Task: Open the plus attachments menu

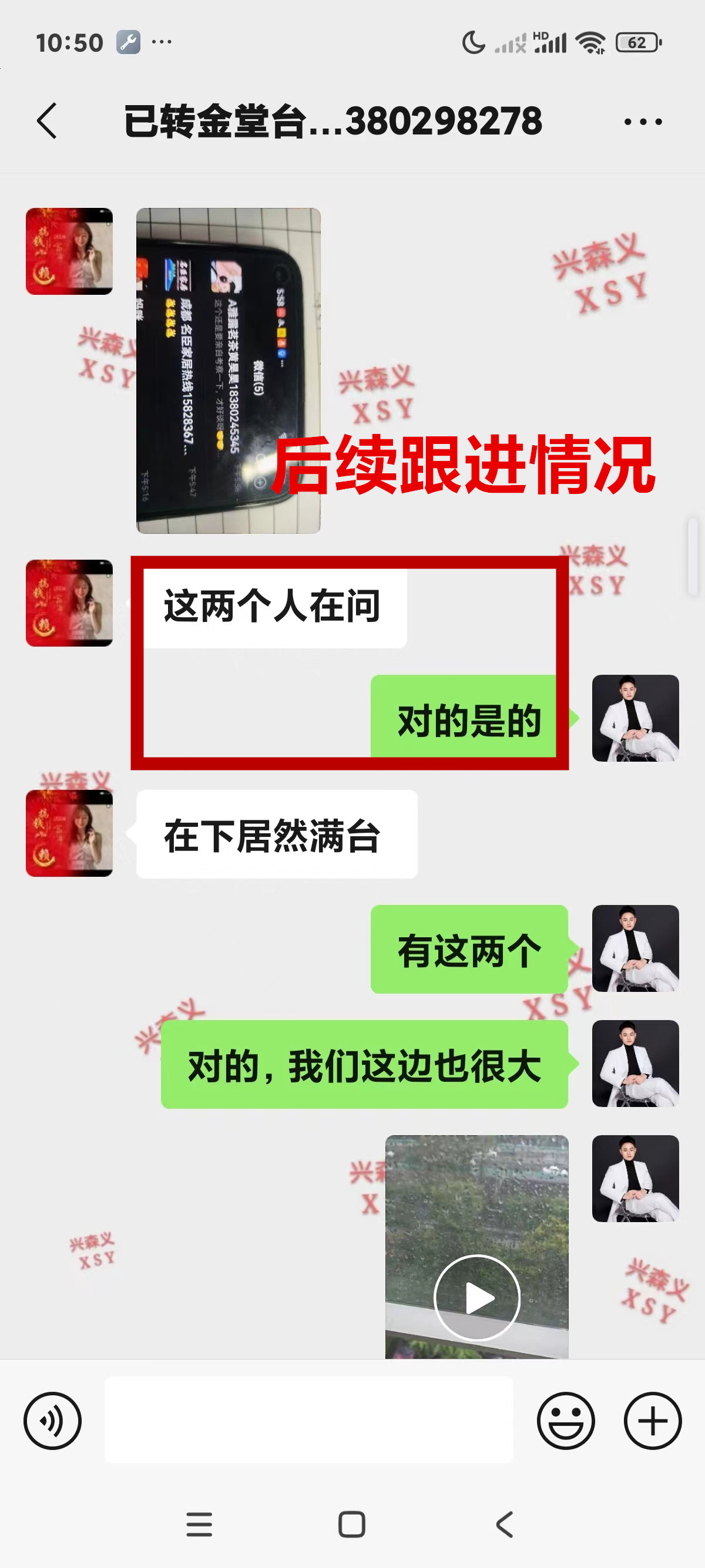Action: pyautogui.click(x=652, y=1421)
